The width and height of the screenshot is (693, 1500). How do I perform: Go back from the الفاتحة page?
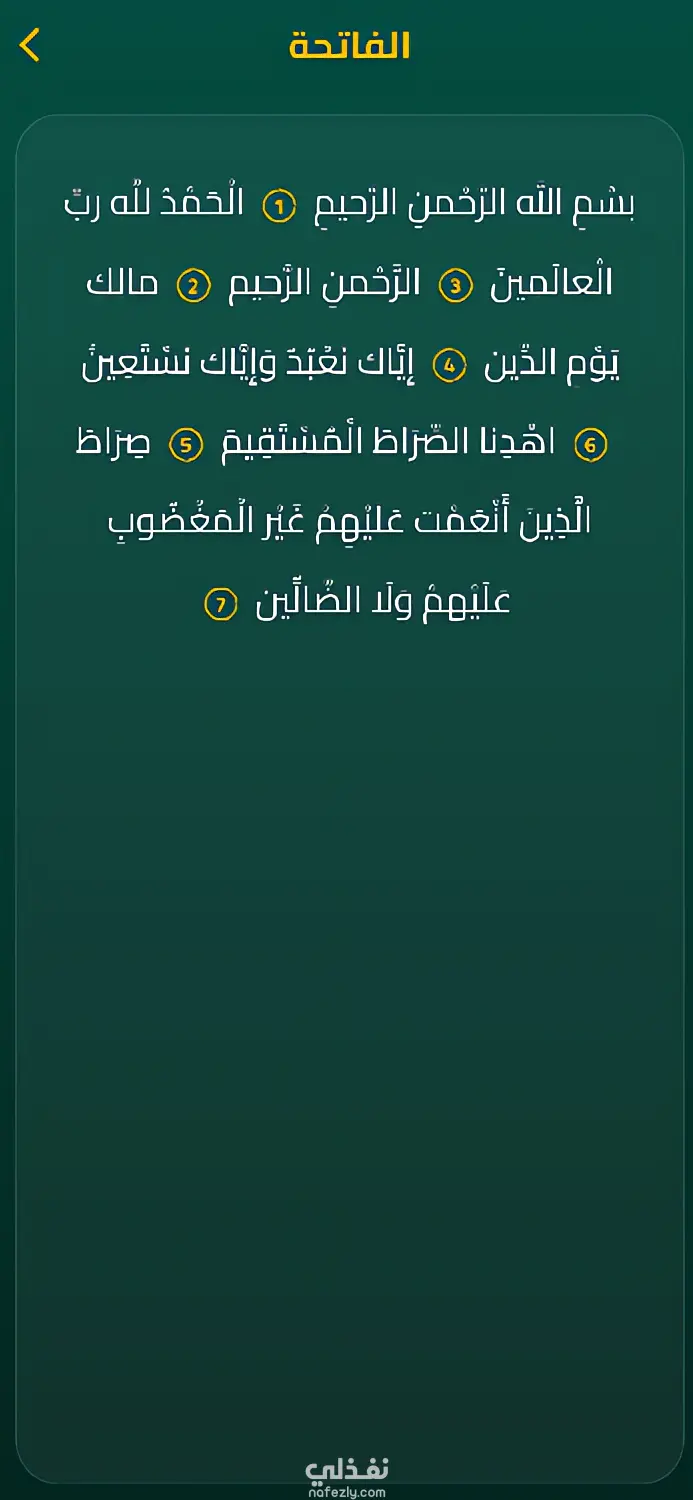[x=30, y=45]
